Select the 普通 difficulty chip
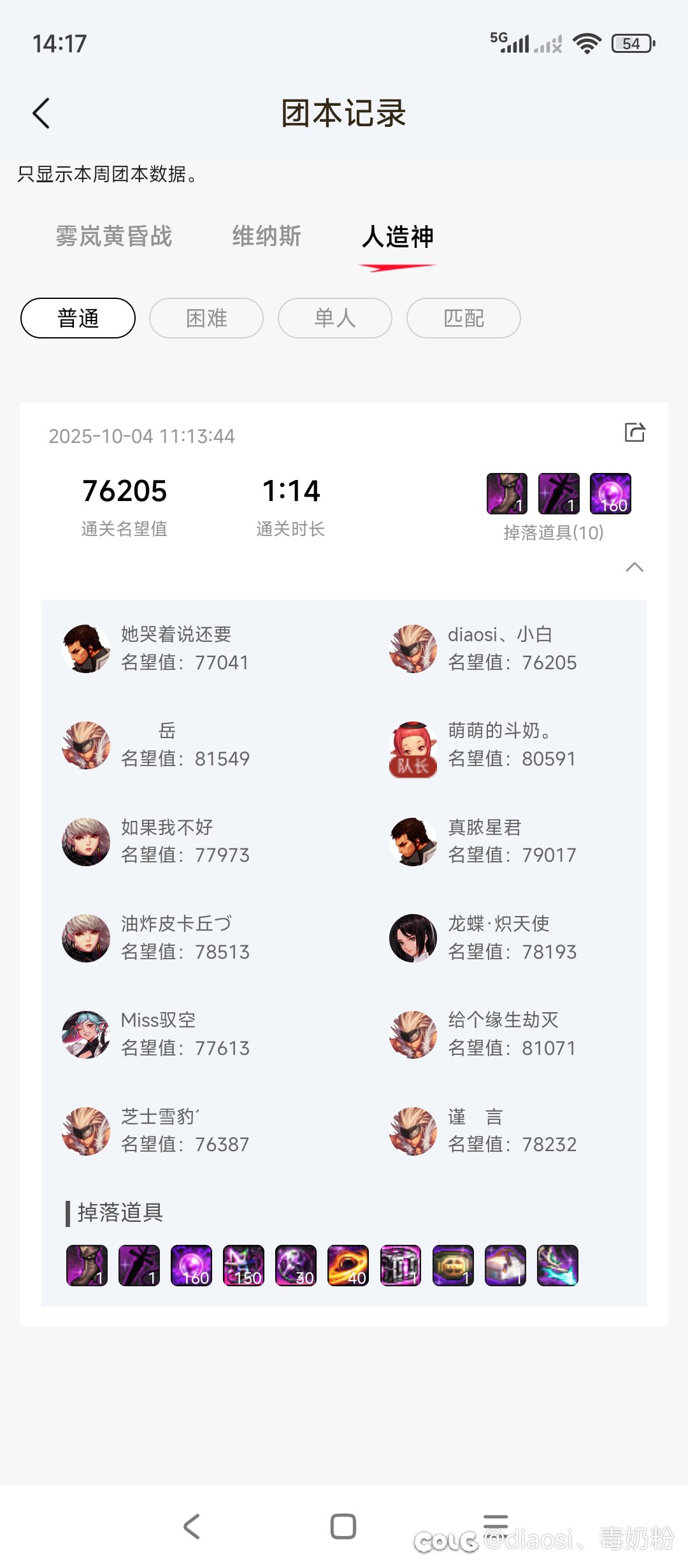Viewport: 688px width, 1568px height. coord(78,318)
